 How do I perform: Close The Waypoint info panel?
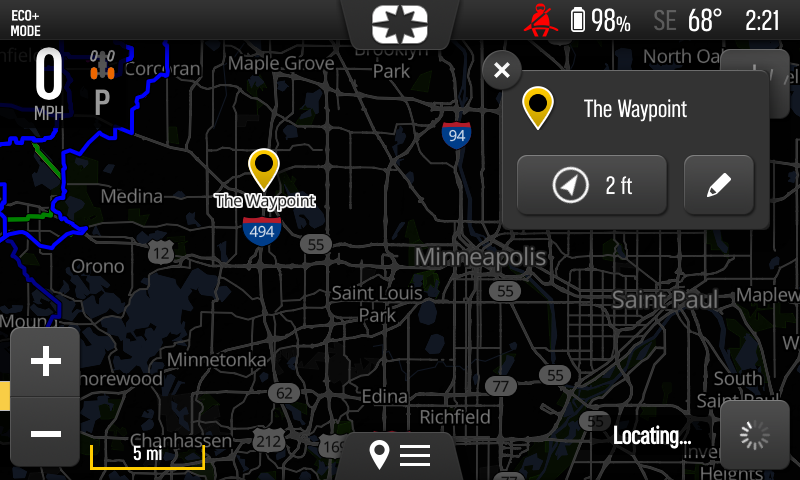click(x=502, y=70)
